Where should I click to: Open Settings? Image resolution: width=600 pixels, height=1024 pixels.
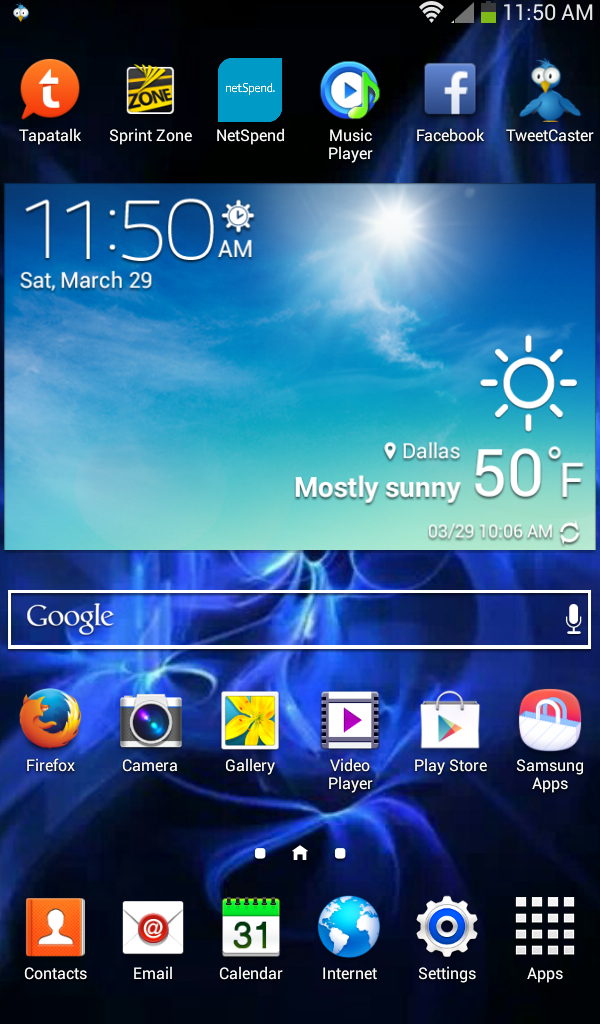tap(447, 929)
